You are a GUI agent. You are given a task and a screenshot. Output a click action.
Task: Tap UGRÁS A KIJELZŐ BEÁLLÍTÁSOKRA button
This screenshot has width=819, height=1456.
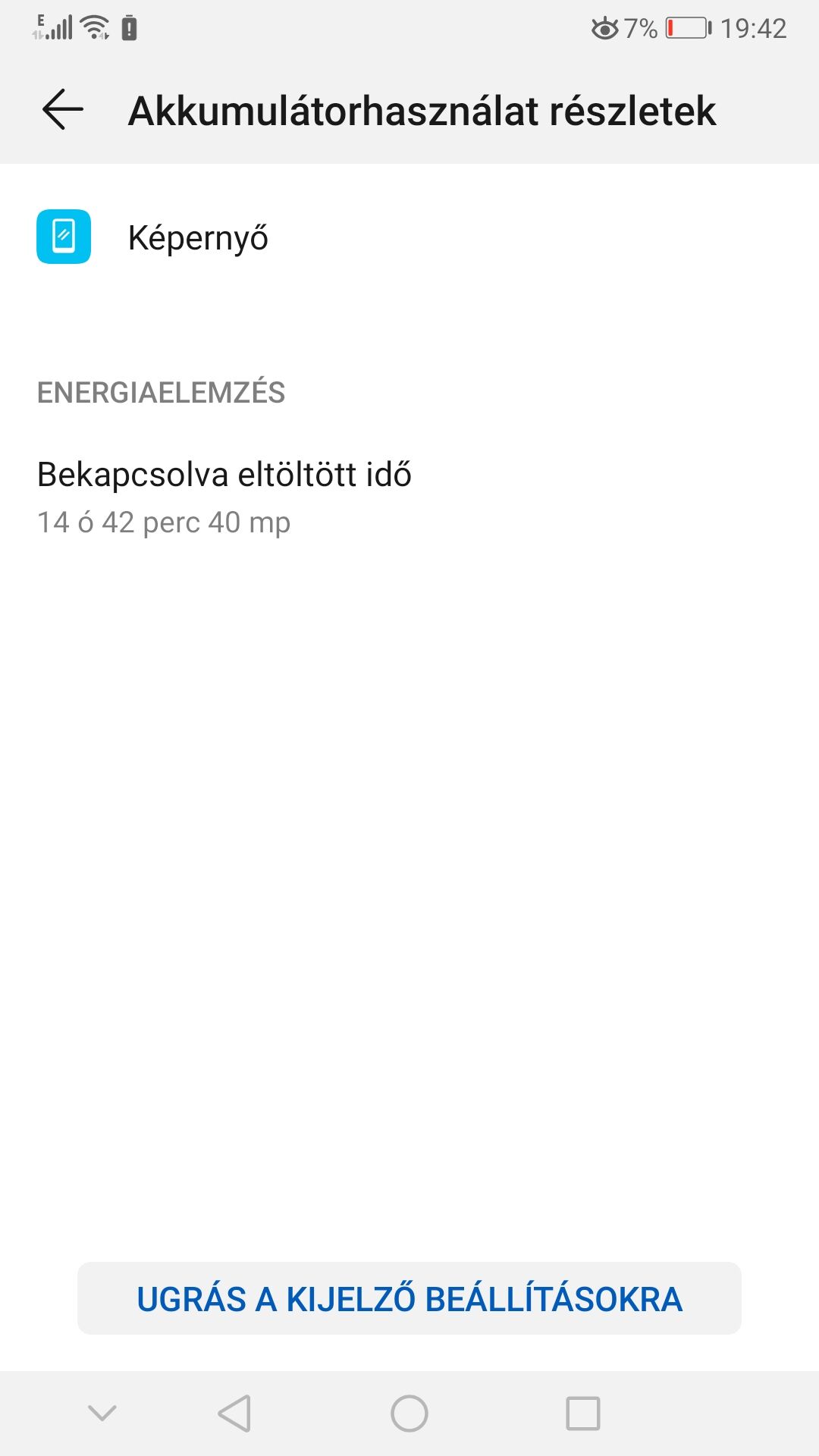click(x=409, y=1298)
